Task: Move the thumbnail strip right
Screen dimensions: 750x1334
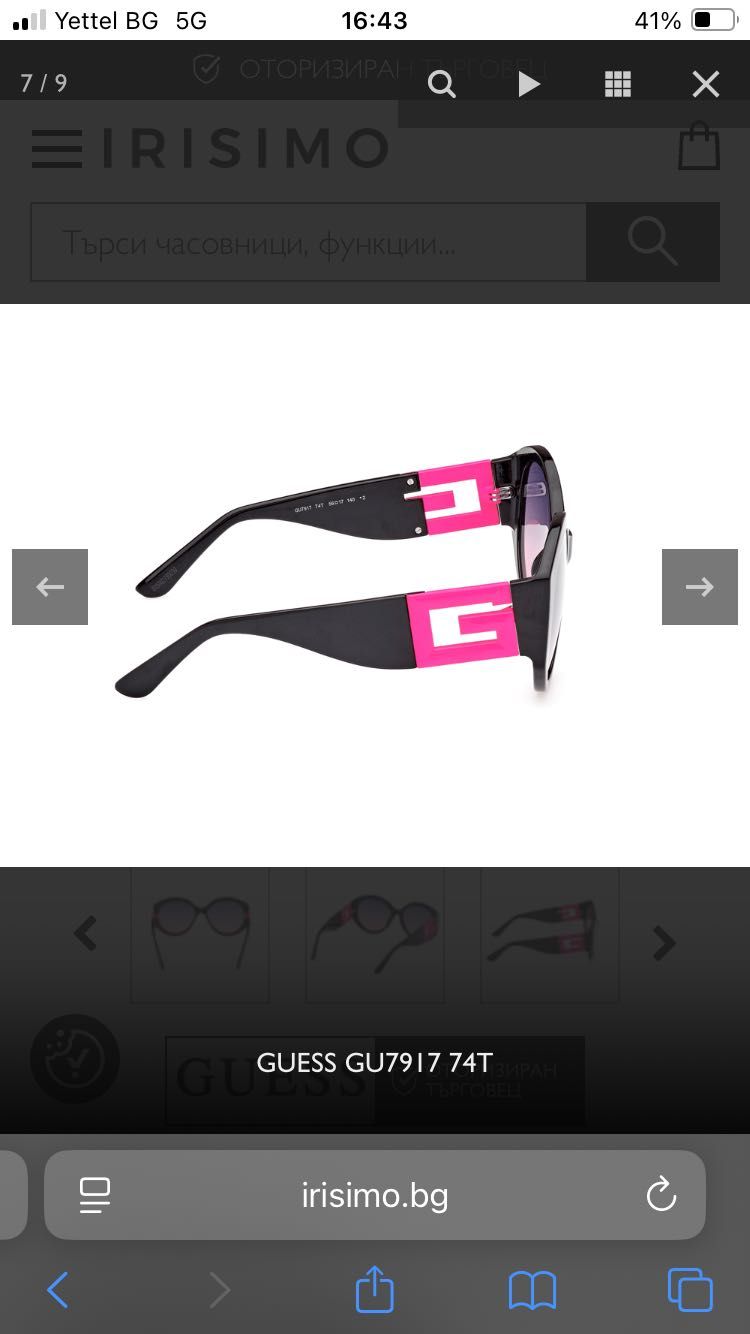Action: coord(664,941)
